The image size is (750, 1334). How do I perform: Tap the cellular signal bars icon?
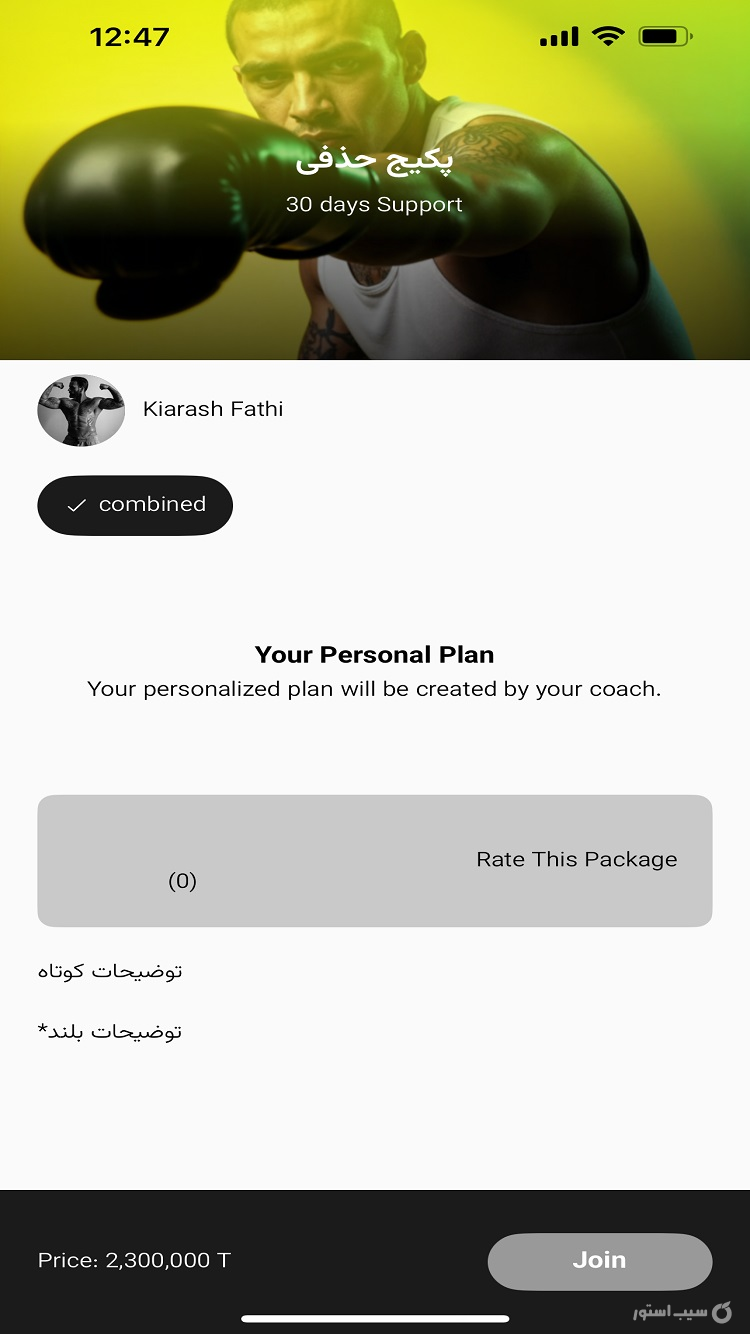click(x=560, y=36)
